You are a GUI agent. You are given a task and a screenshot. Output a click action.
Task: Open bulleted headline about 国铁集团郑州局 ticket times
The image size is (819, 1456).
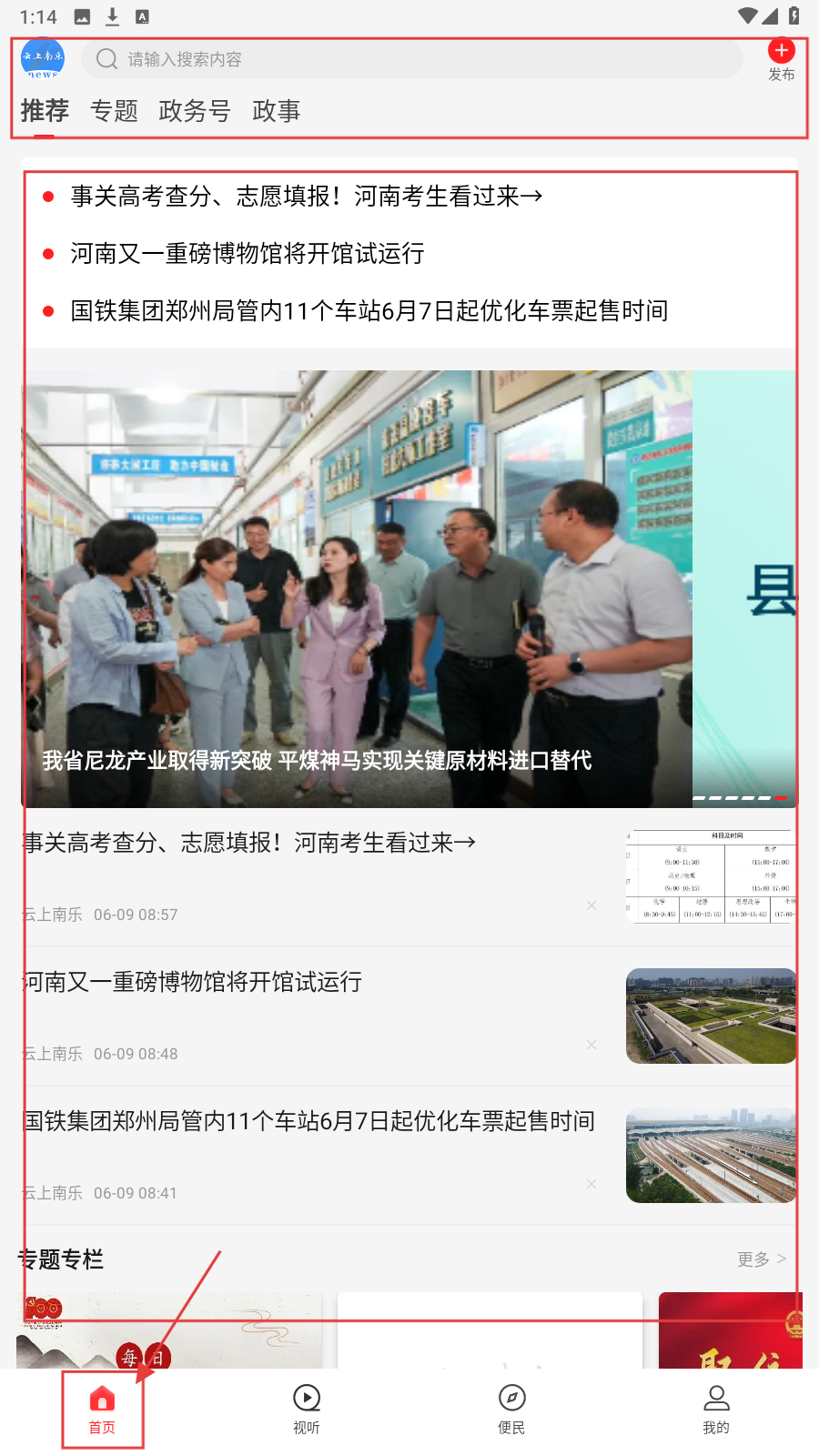(x=369, y=311)
